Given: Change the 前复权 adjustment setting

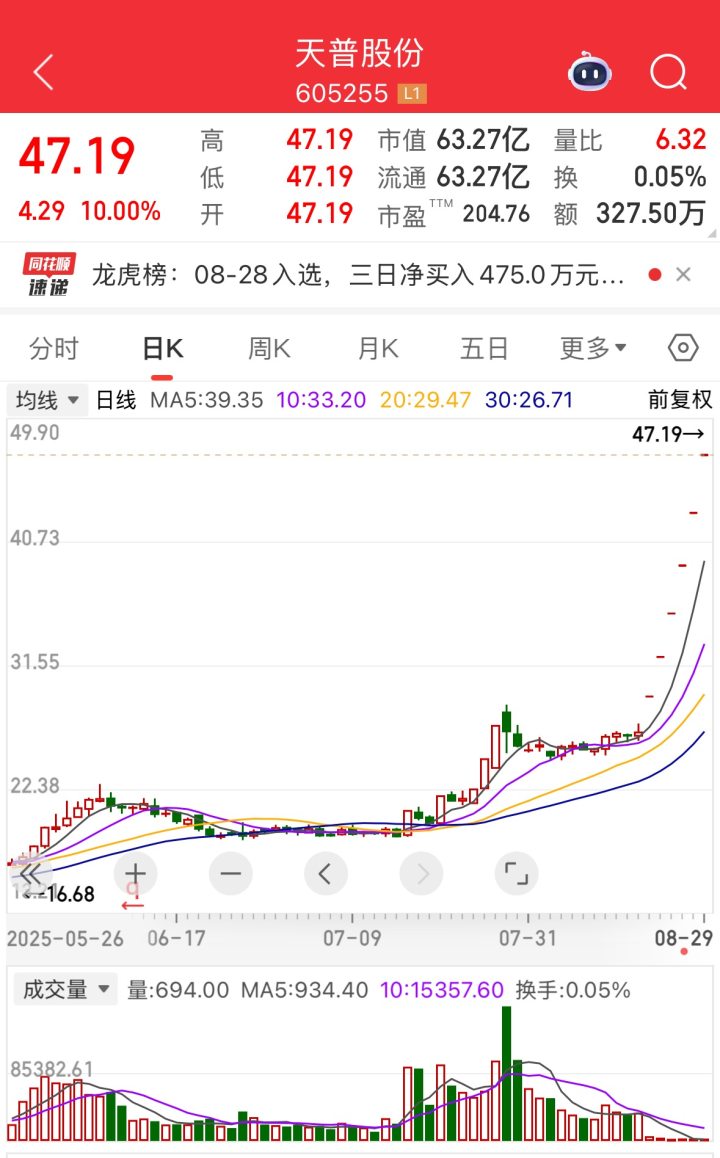Looking at the screenshot, I should tap(680, 400).
